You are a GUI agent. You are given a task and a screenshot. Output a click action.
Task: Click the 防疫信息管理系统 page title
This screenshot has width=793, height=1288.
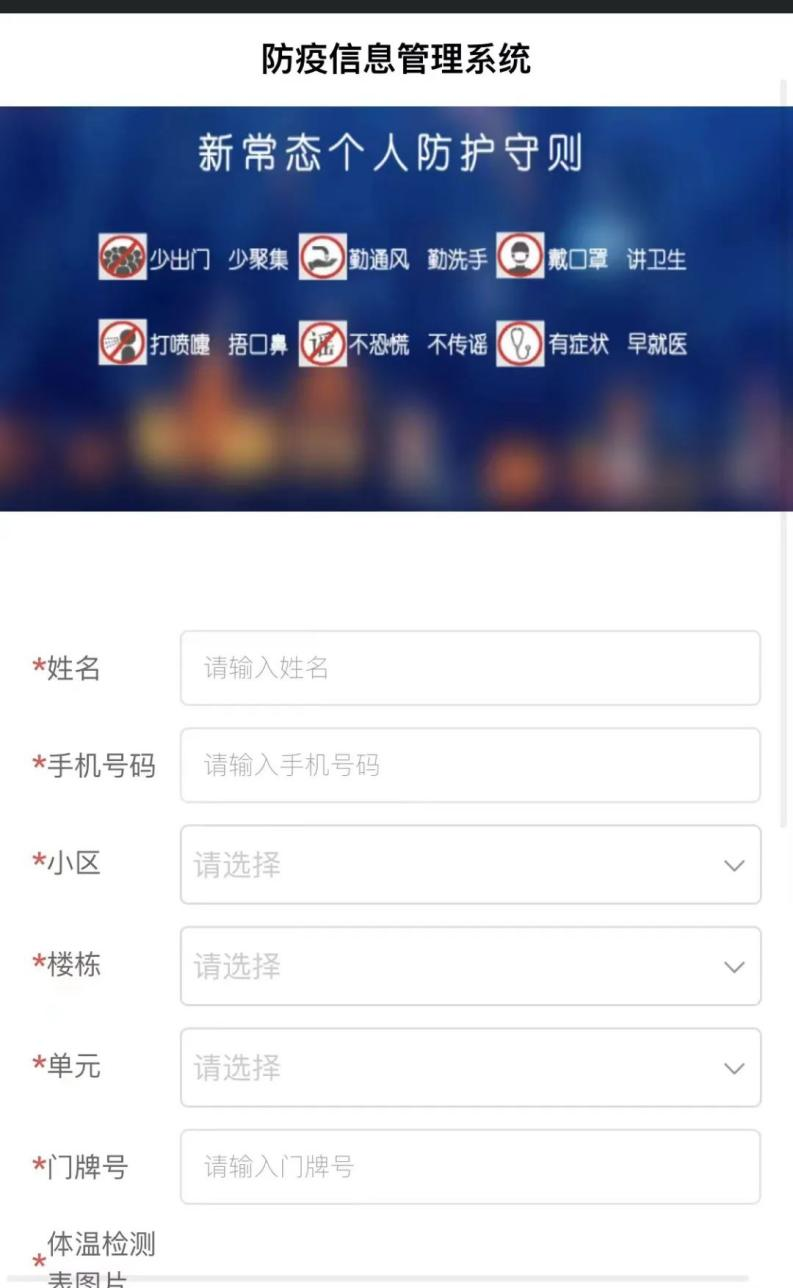(396, 58)
